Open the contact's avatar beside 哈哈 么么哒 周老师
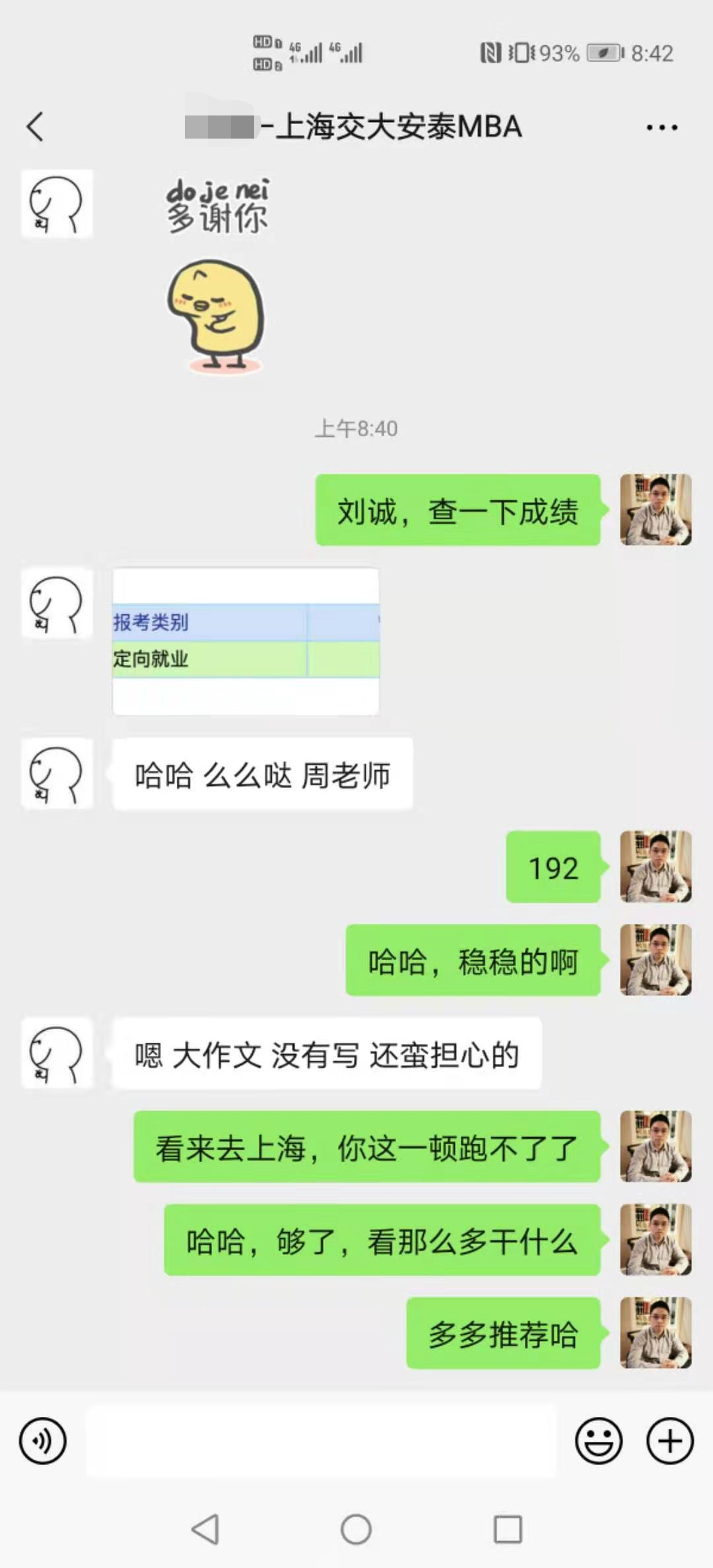Image resolution: width=713 pixels, height=1568 pixels. [x=57, y=773]
